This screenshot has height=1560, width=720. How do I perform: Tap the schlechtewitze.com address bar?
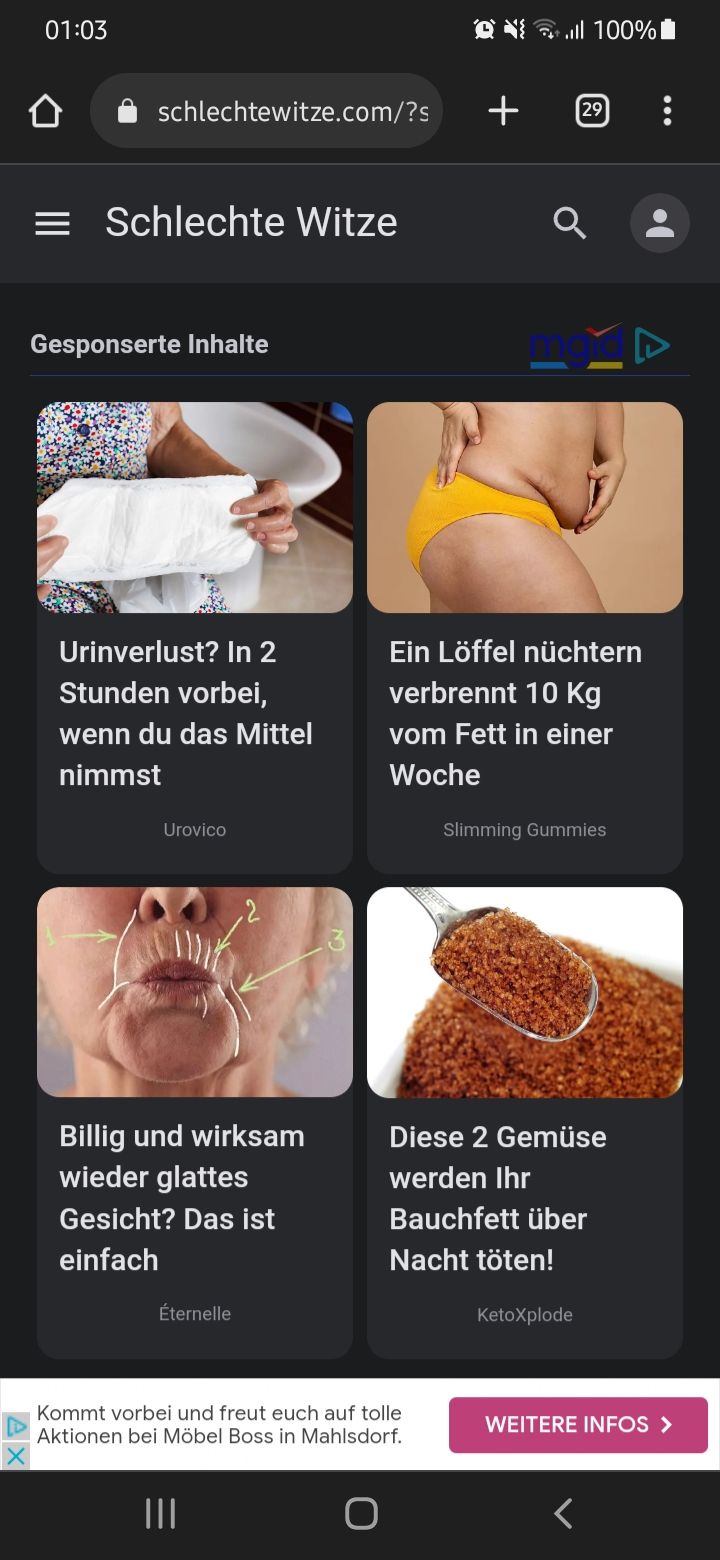click(x=266, y=111)
